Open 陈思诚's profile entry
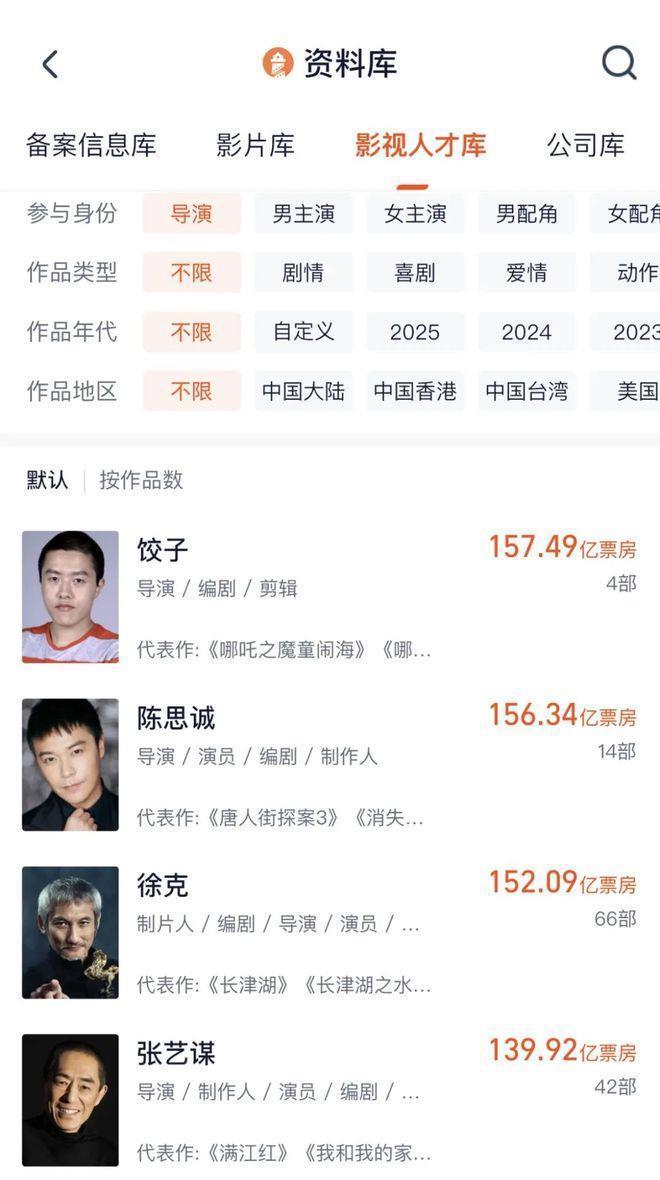 pos(176,717)
